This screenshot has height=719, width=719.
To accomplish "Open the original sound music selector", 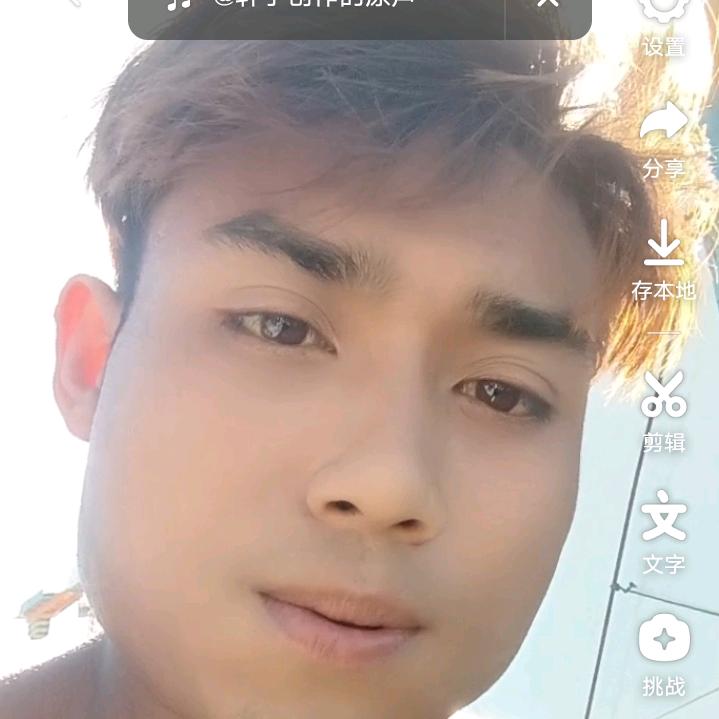I will [x=315, y=8].
